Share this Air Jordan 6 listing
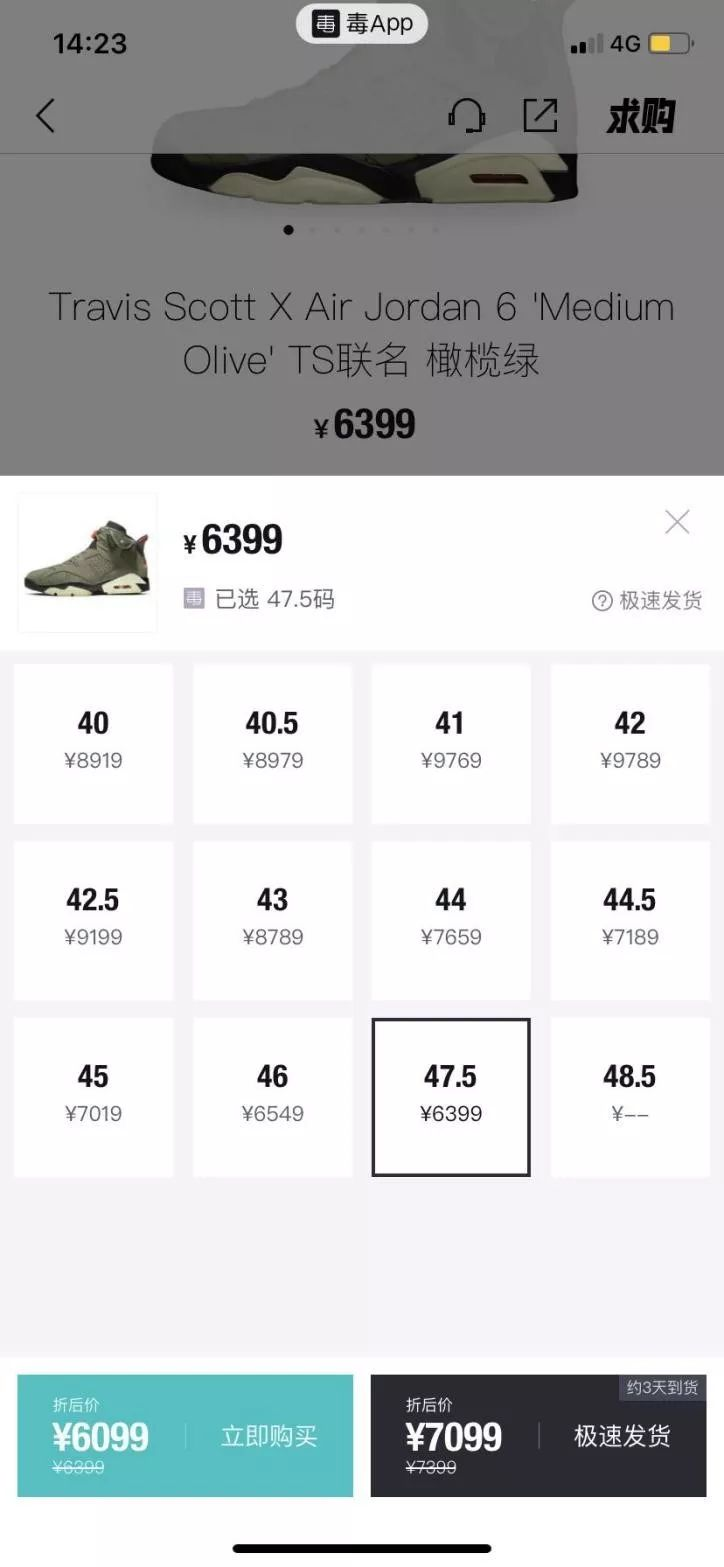The width and height of the screenshot is (724, 1567). click(540, 116)
